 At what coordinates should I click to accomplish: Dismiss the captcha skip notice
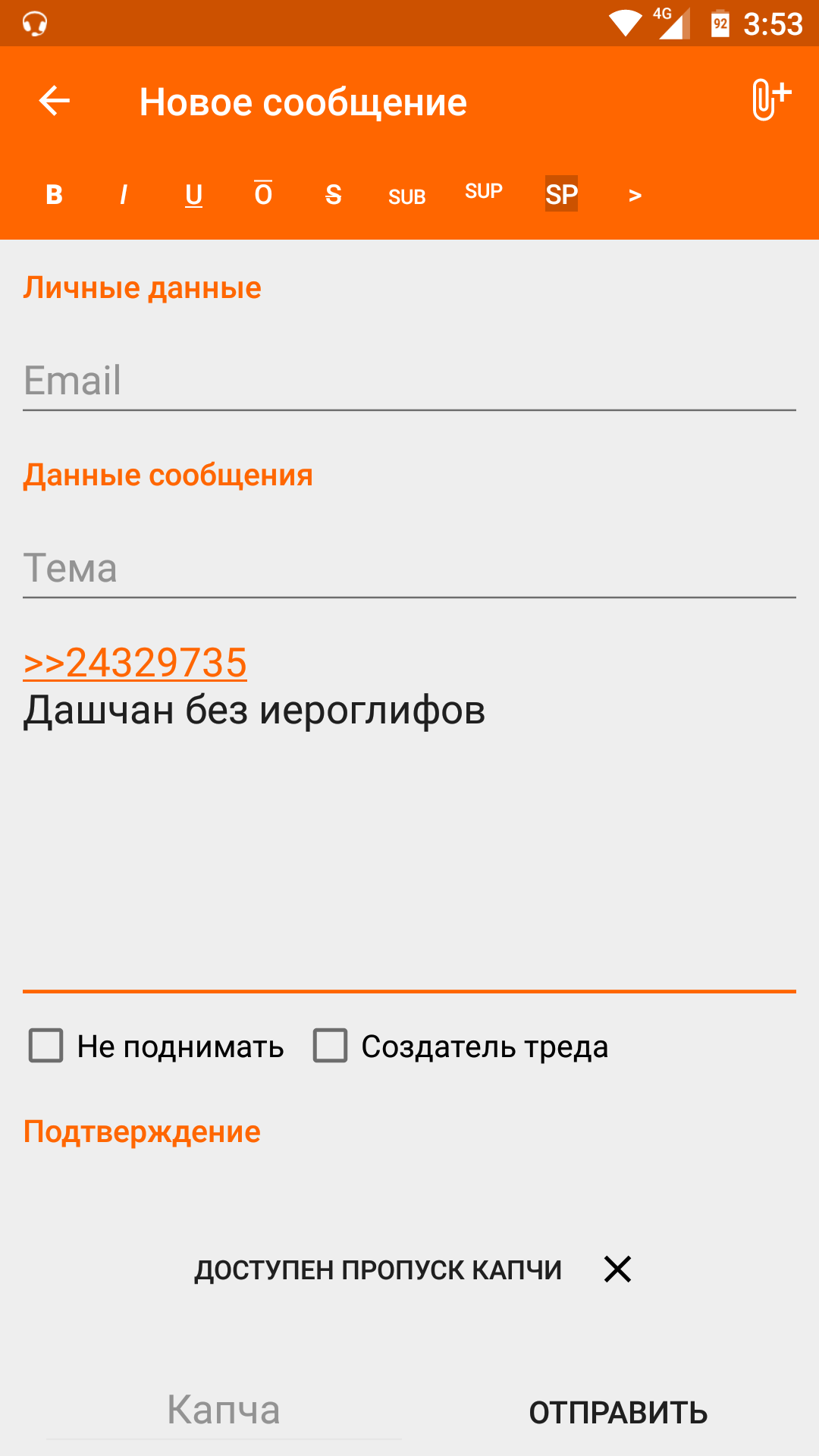(x=618, y=1269)
